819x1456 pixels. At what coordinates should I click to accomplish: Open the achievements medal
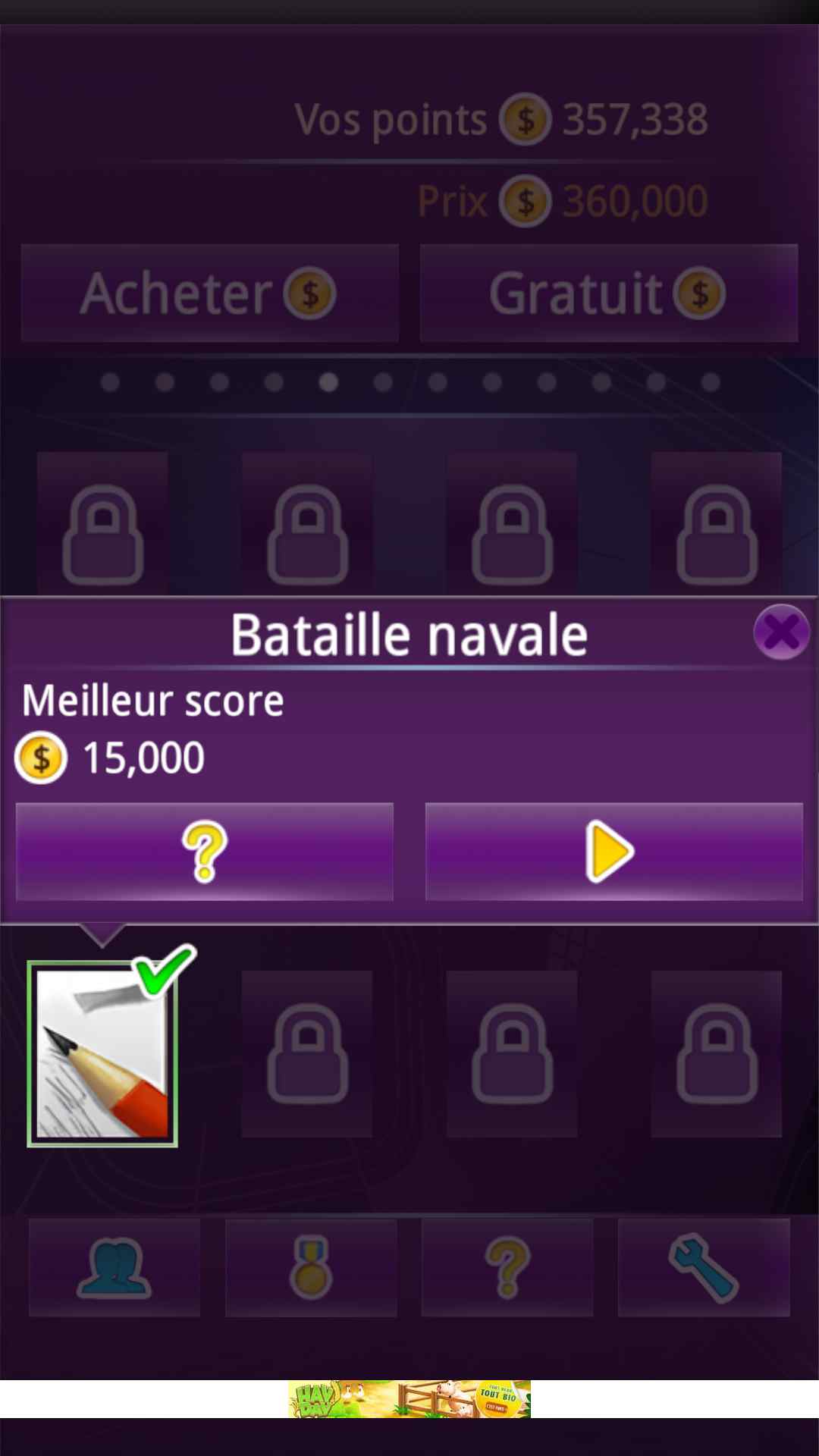coord(311,1267)
